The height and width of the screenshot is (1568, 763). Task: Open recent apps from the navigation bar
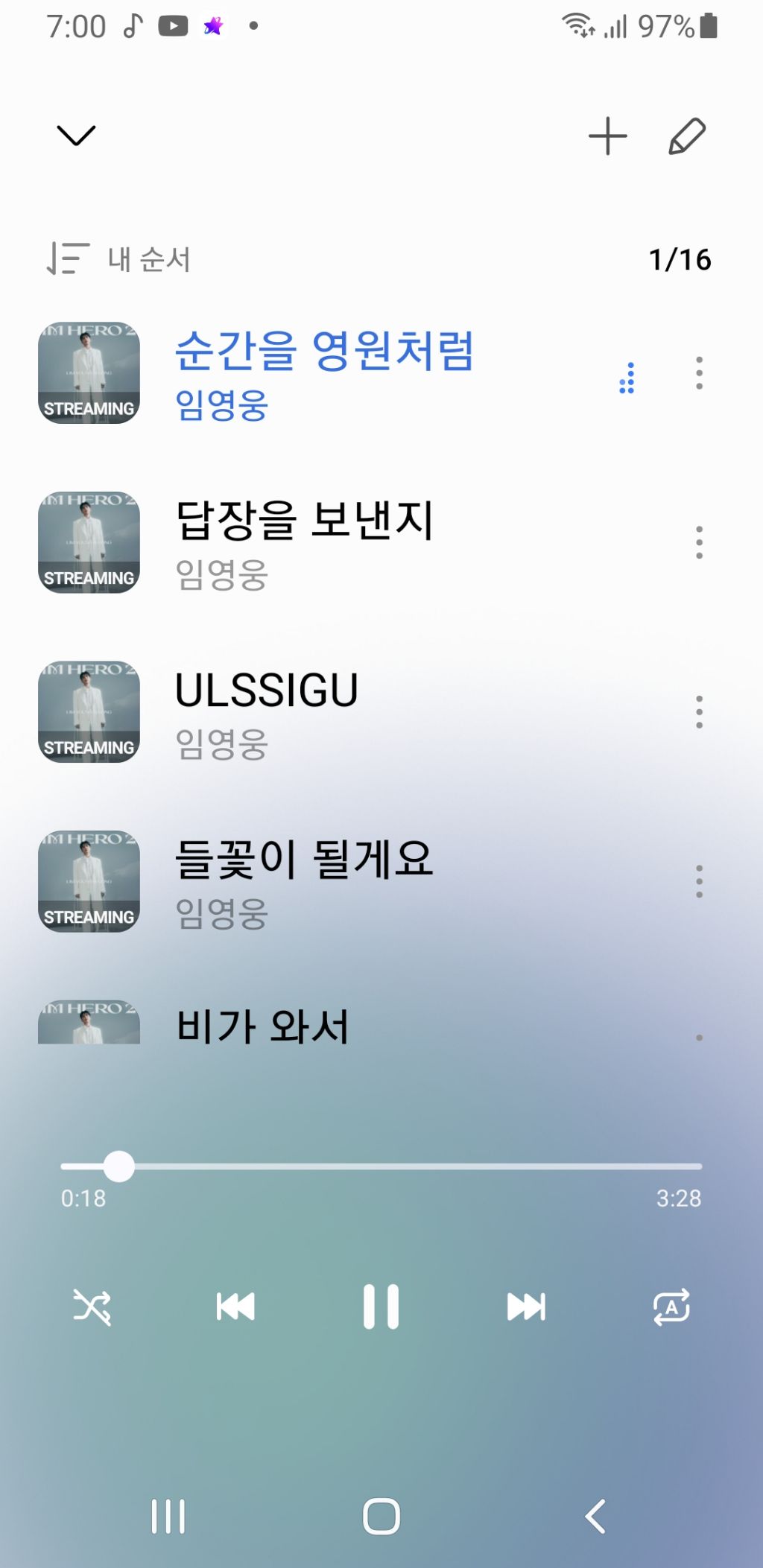coord(168,1516)
